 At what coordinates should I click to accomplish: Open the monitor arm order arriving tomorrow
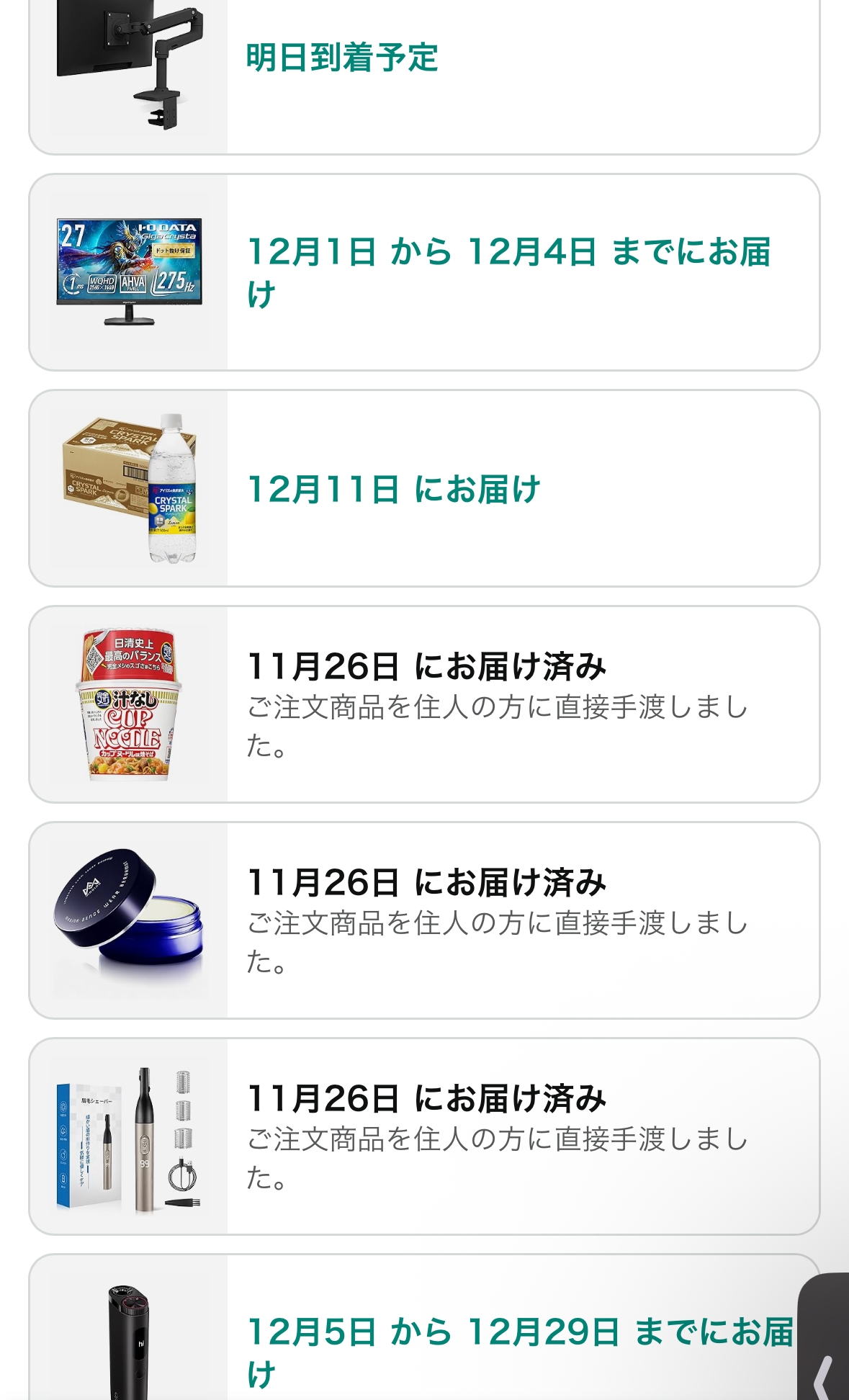[x=423, y=72]
